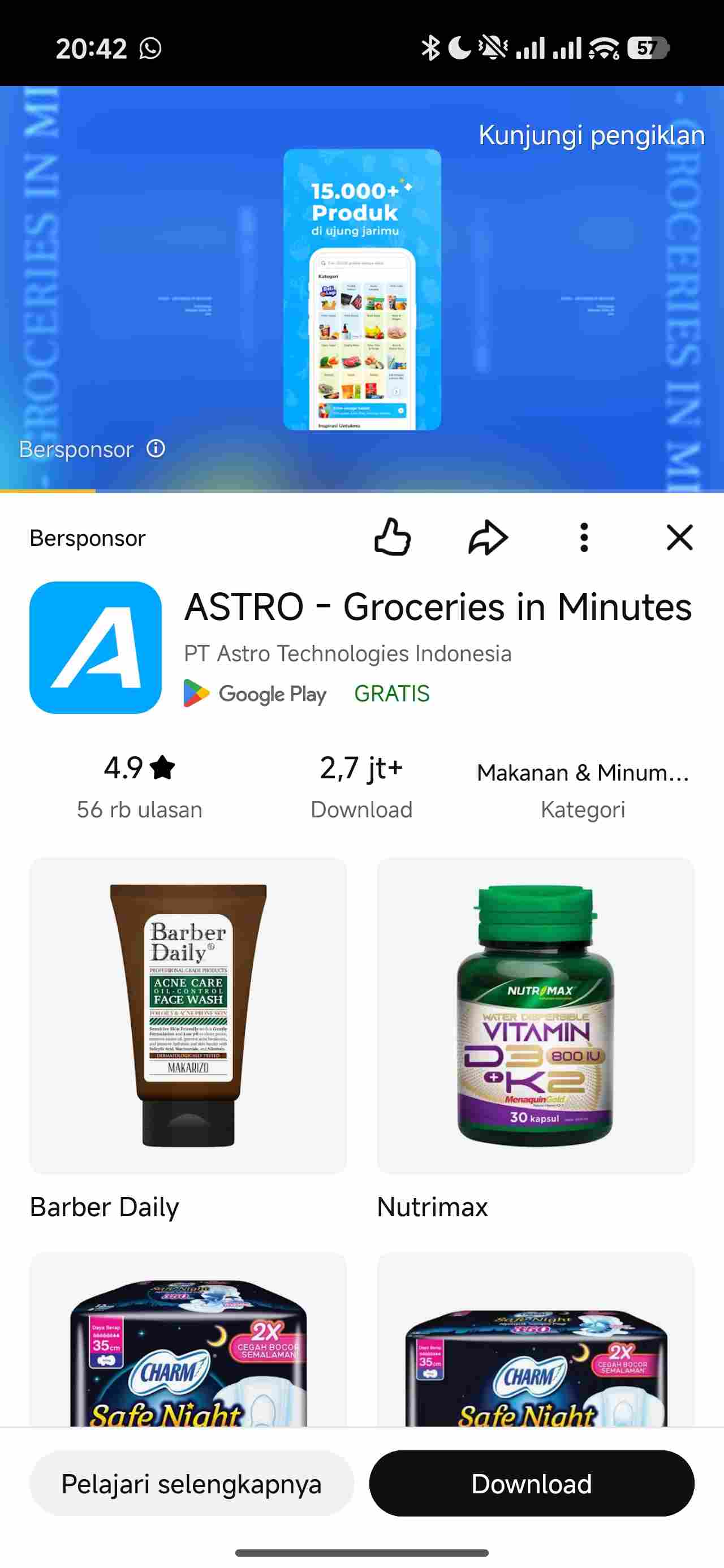This screenshot has height=1568, width=724.
Task: Close the sponsored ad panel
Action: [x=679, y=537]
